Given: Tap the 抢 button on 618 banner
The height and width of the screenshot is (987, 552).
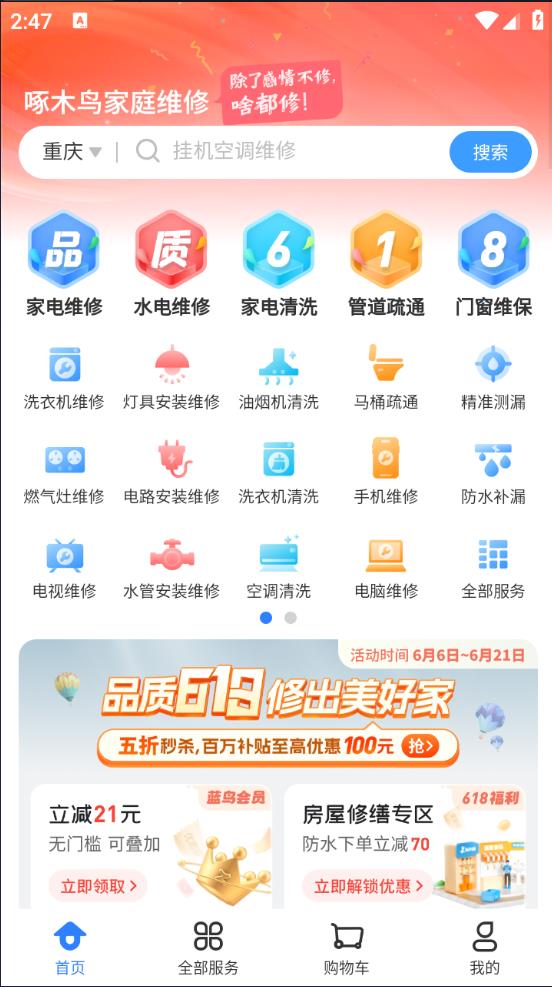Looking at the screenshot, I should point(420,747).
